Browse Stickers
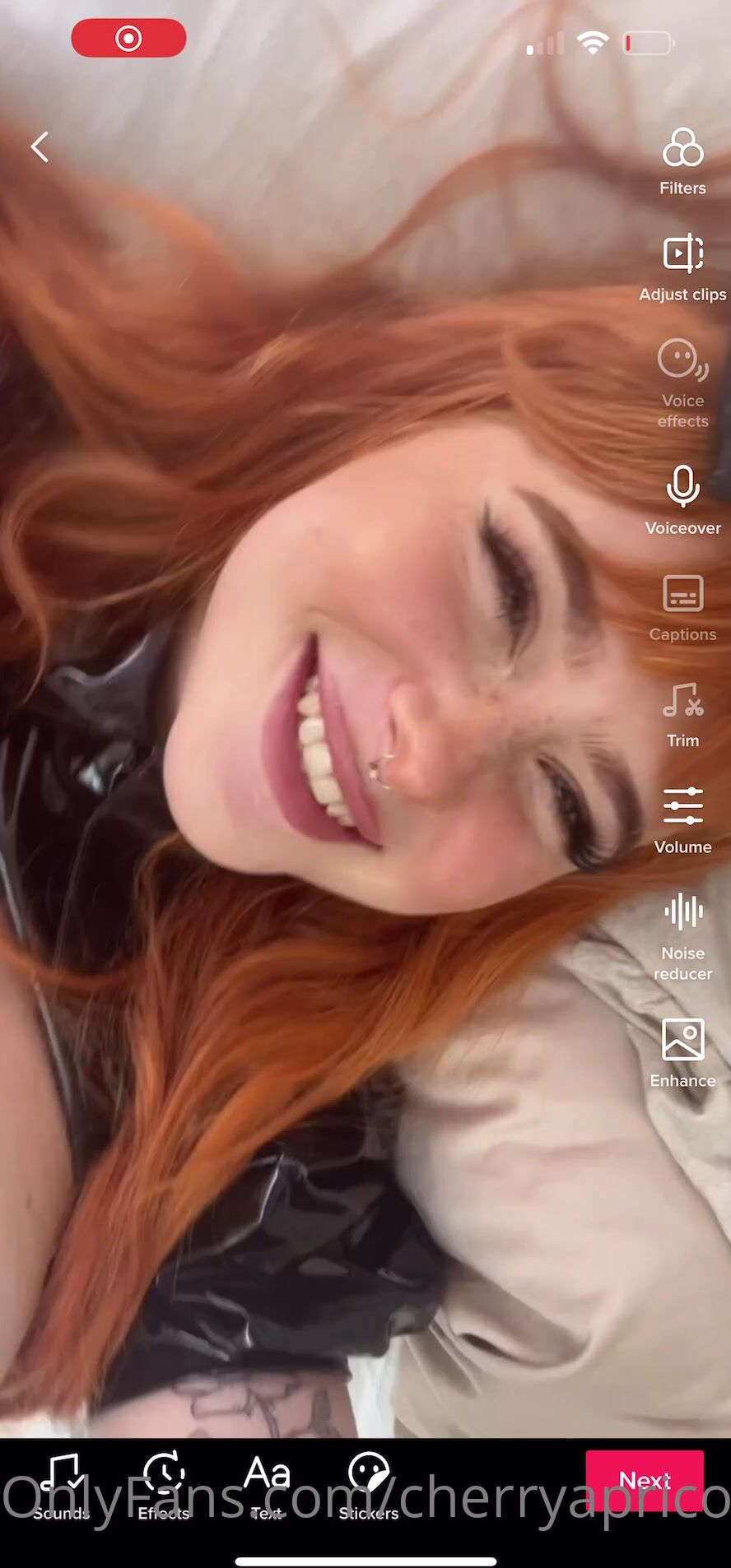Viewport: 731px width, 1568px height. pos(368,1486)
